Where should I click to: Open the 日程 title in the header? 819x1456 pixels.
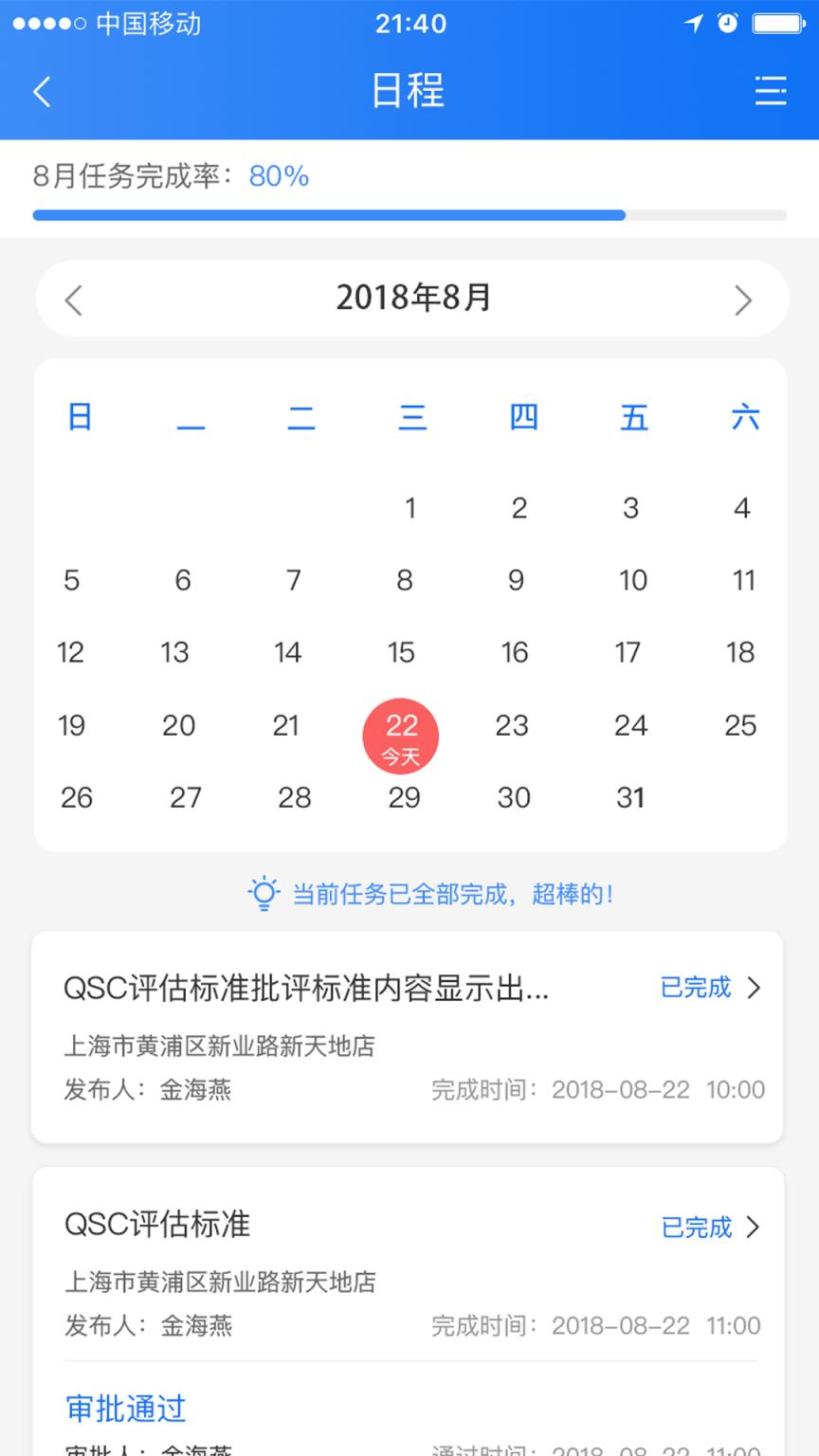409,92
